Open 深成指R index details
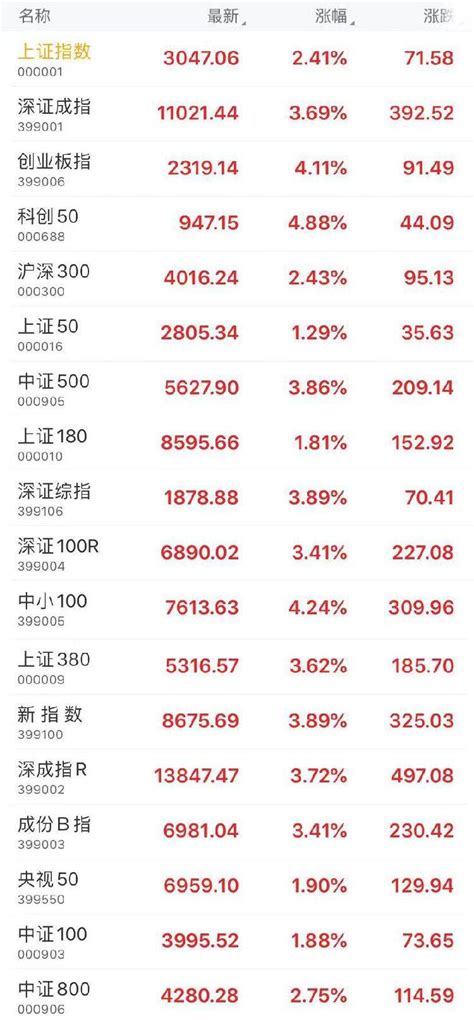474x1020 pixels. point(237,776)
